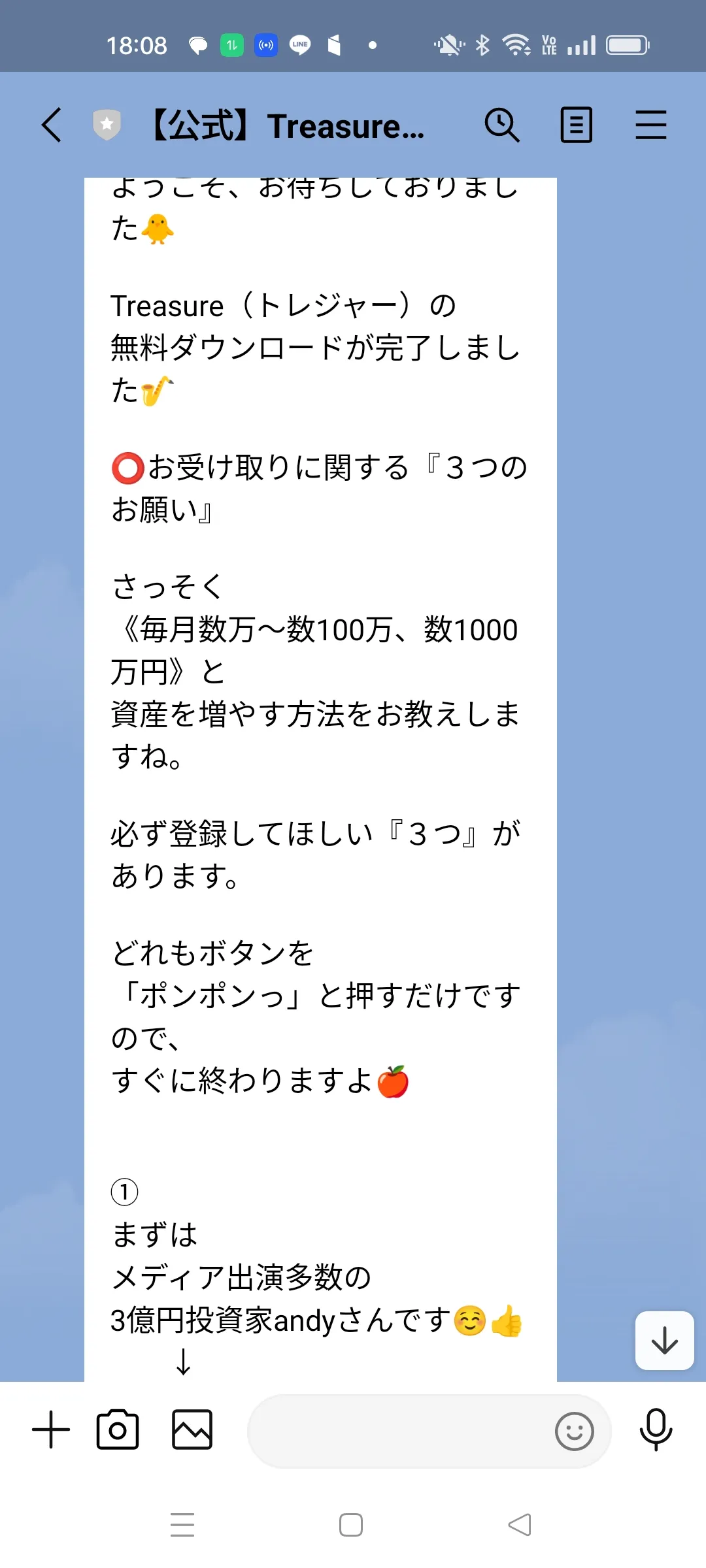The image size is (706, 1568).
Task: Open the notes icon in the header
Action: 577,125
